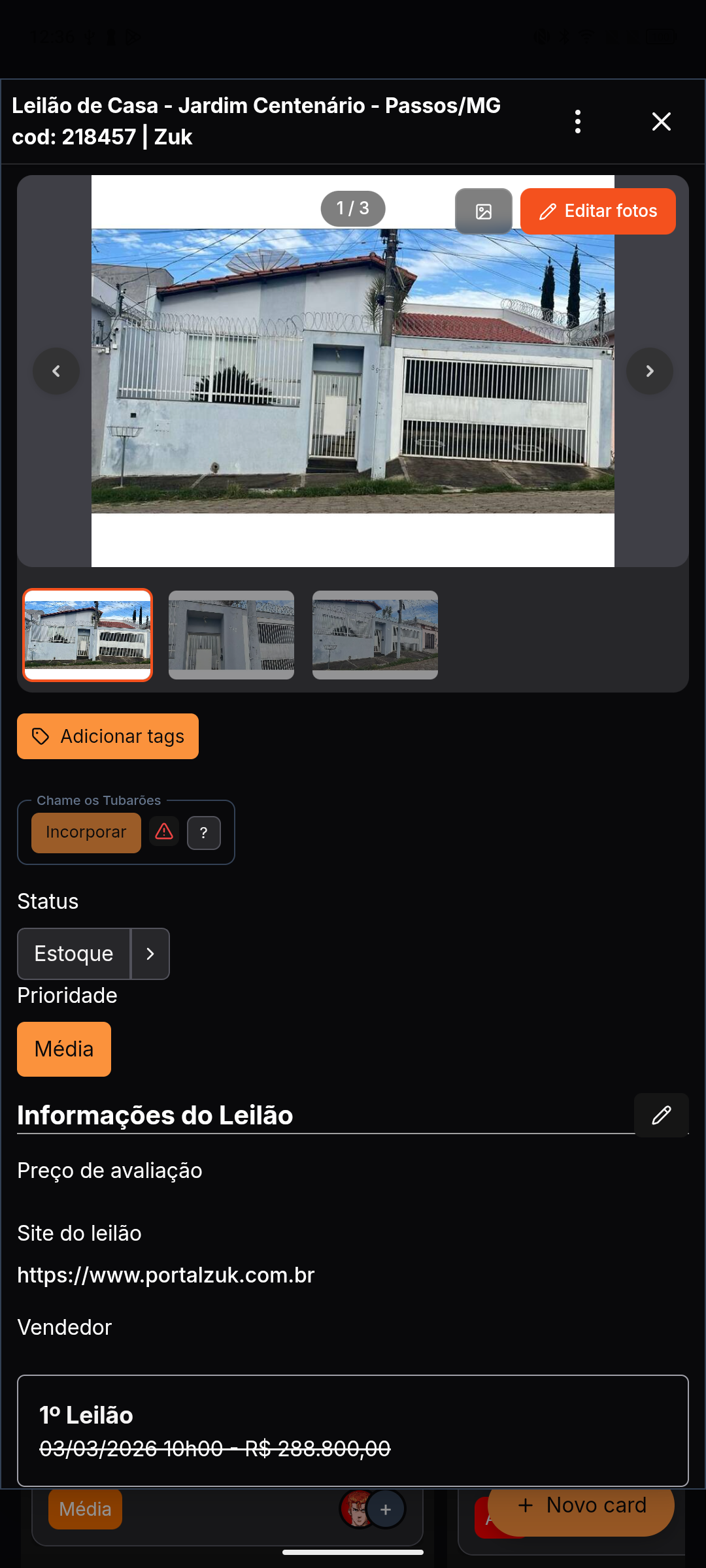Select the first photo thumbnail as active
Screen dimensions: 706x1568
[x=87, y=634]
